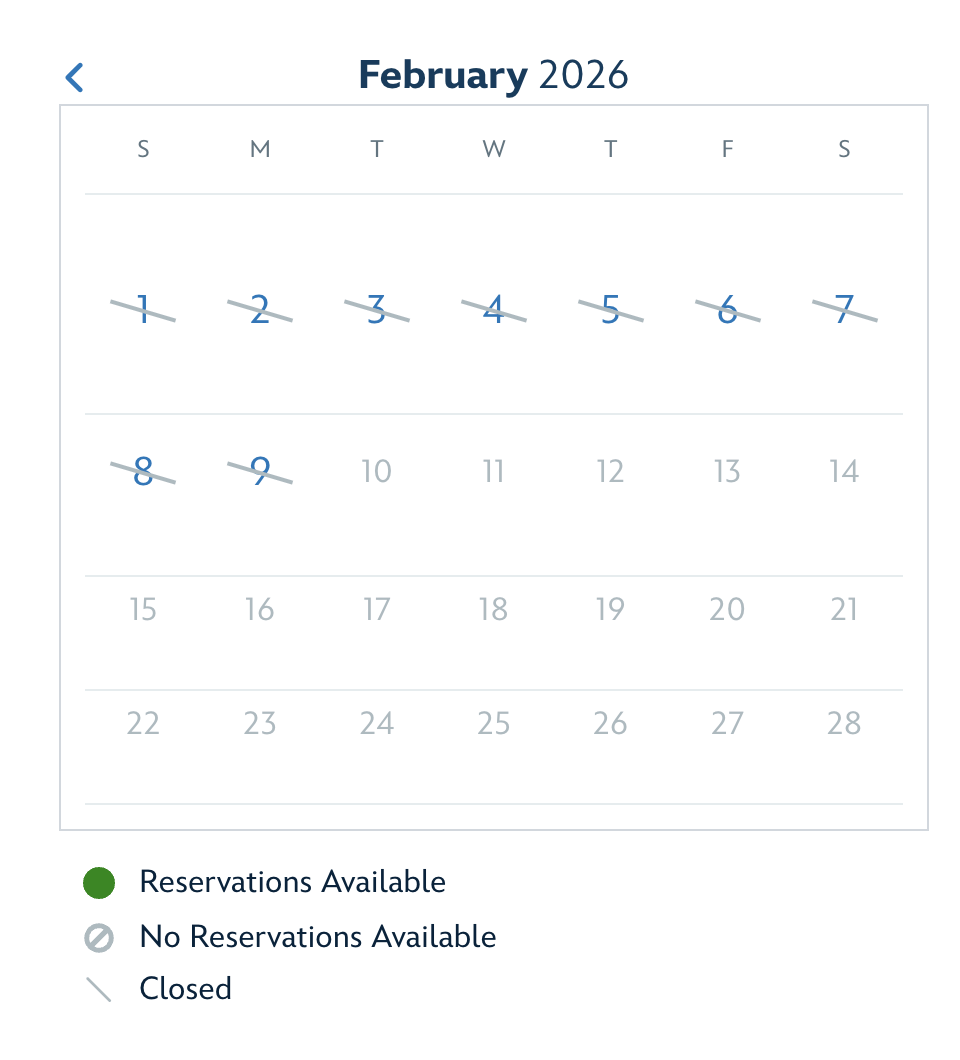Click the Closed diagonal line icon
The width and height of the screenshot is (960, 1060).
pyautogui.click(x=96, y=989)
